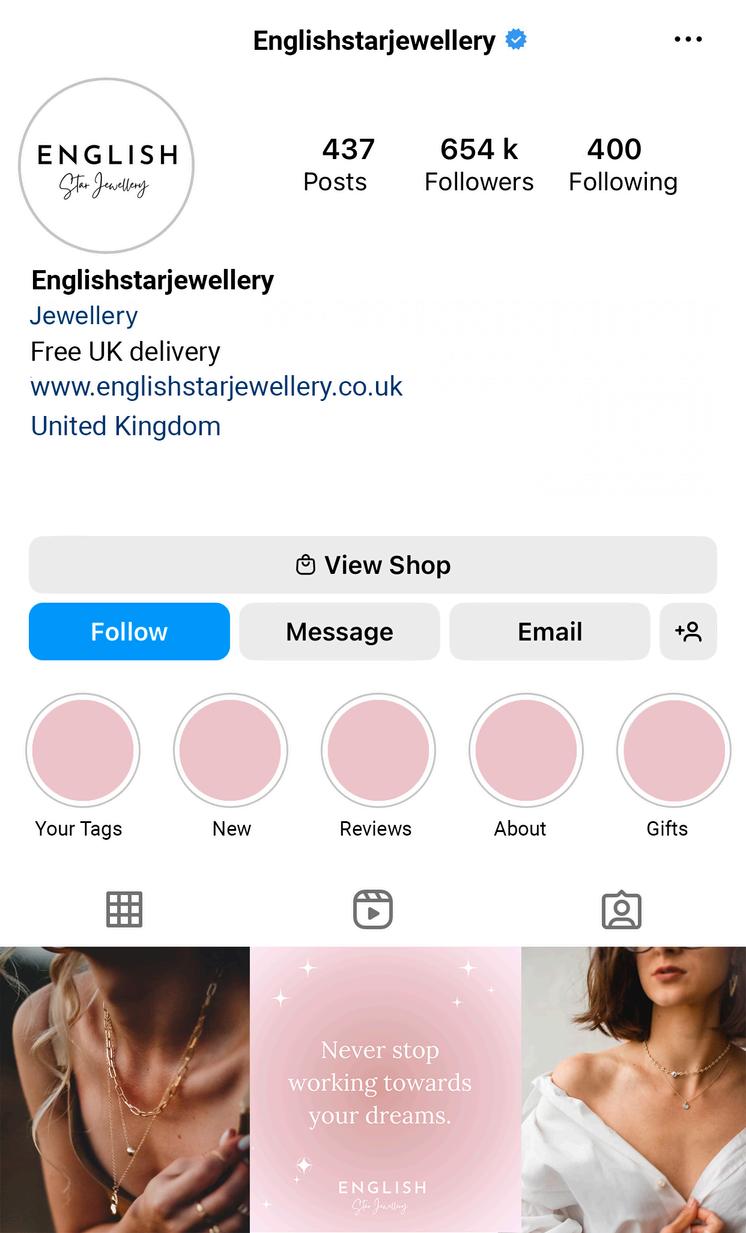This screenshot has width=746, height=1233.
Task: Open the three-dot overflow menu
Action: (688, 40)
